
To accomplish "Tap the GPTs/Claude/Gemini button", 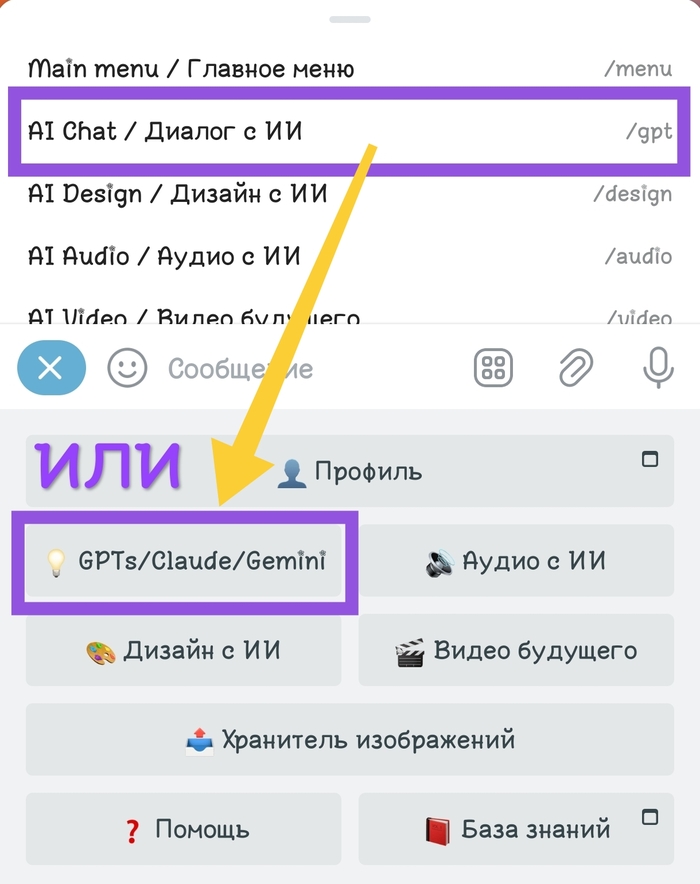I will (x=184, y=561).
